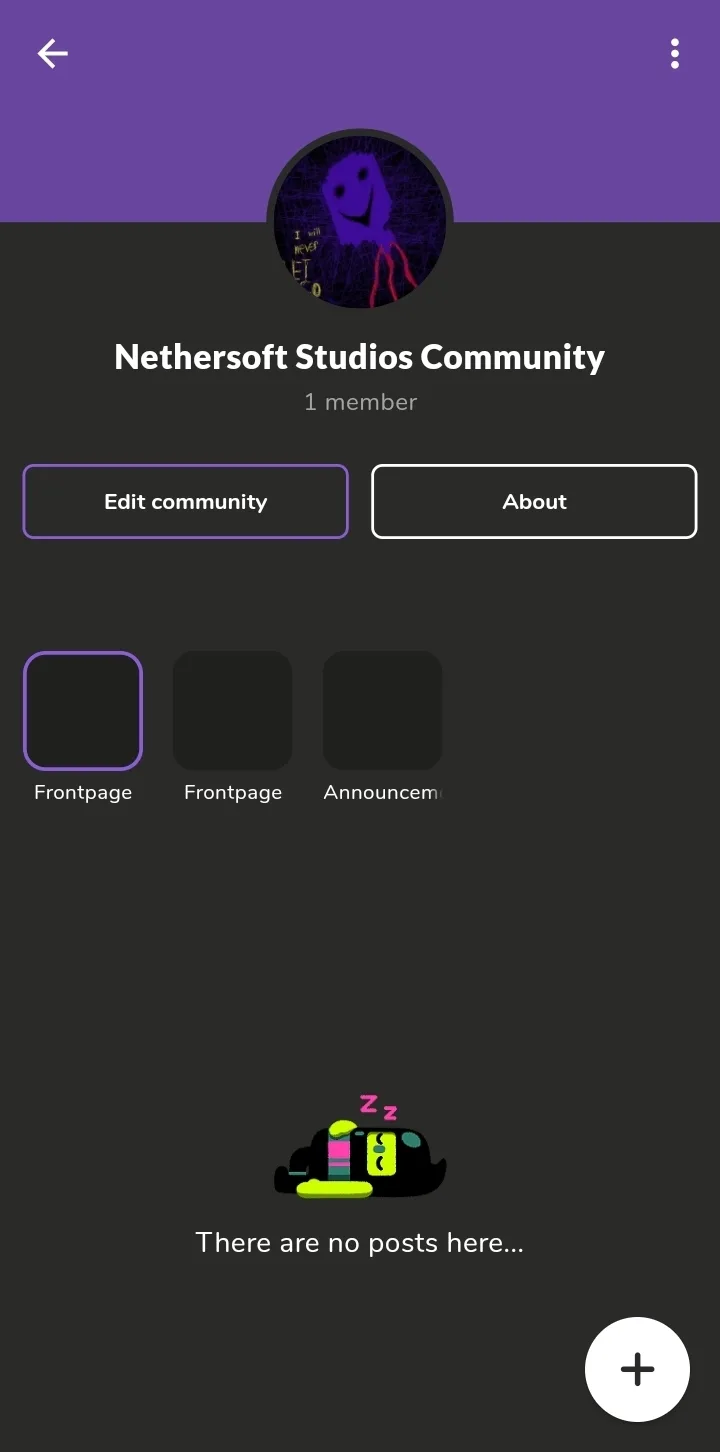
Task: Tap the Edit community button
Action: (x=186, y=502)
